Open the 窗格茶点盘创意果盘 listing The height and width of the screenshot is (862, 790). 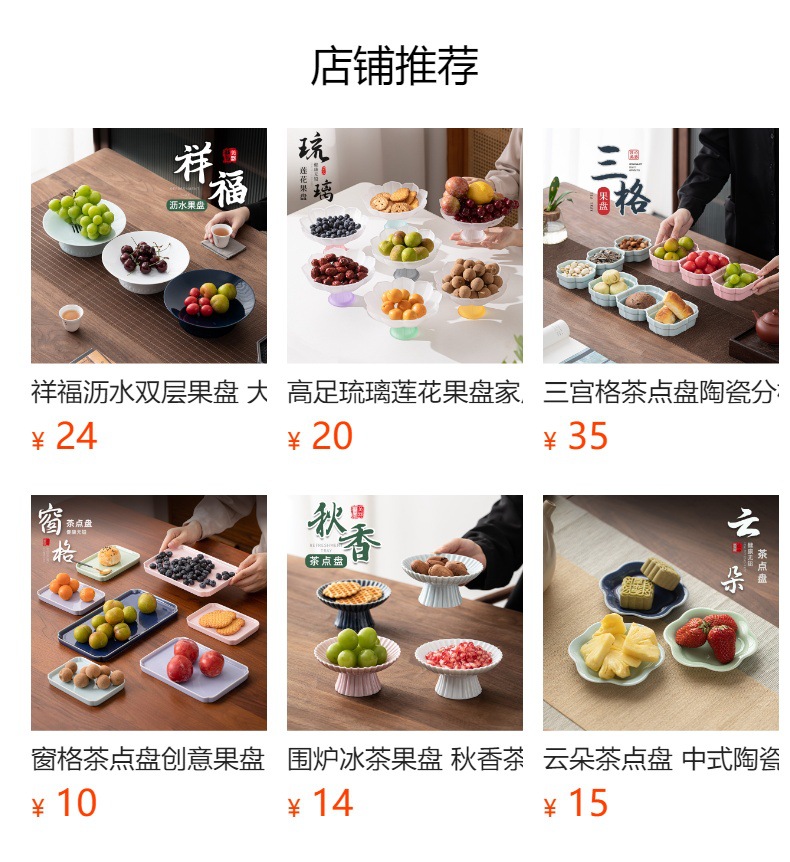(148, 657)
